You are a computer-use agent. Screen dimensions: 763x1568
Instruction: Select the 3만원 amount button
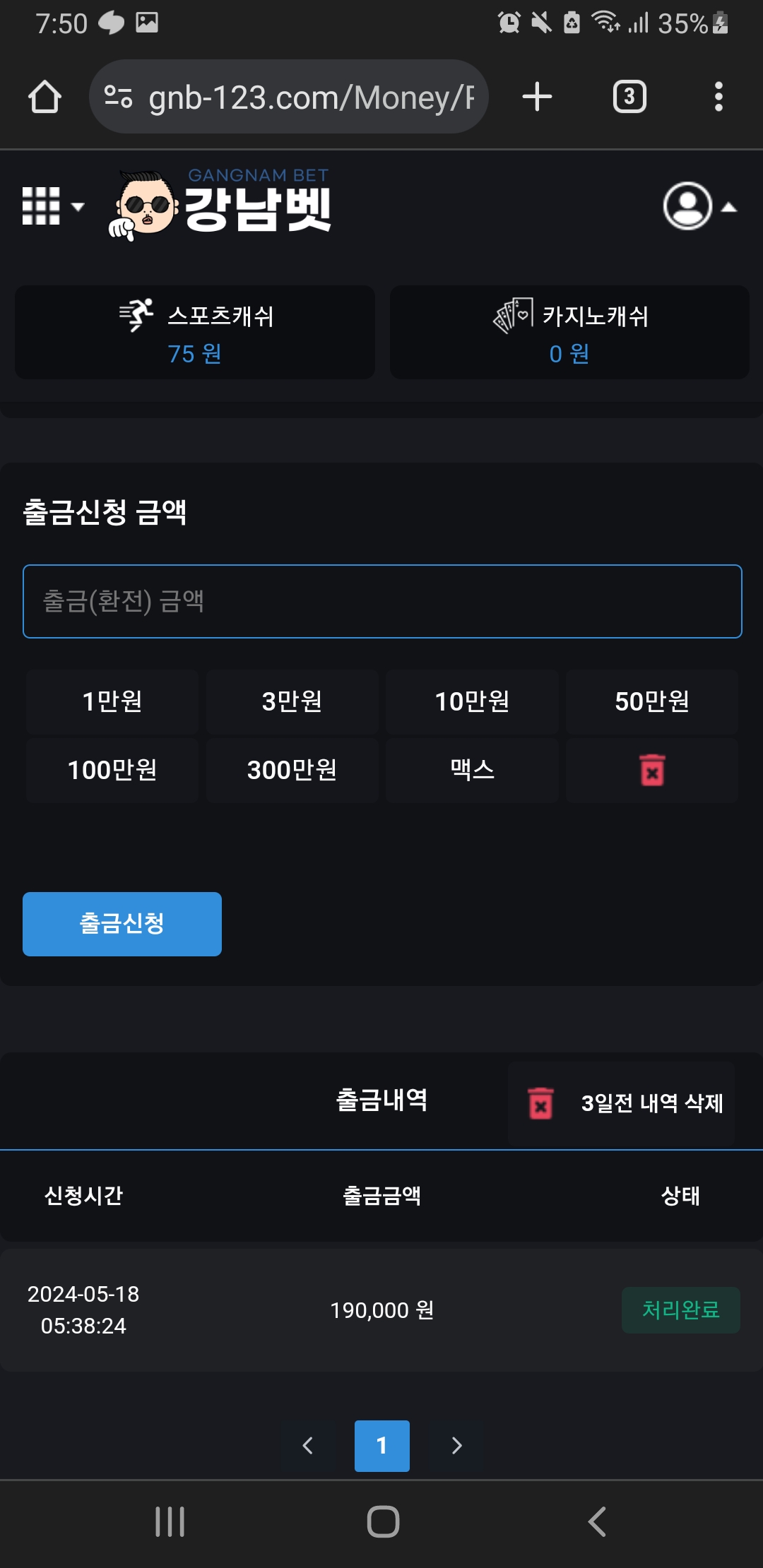tap(292, 701)
